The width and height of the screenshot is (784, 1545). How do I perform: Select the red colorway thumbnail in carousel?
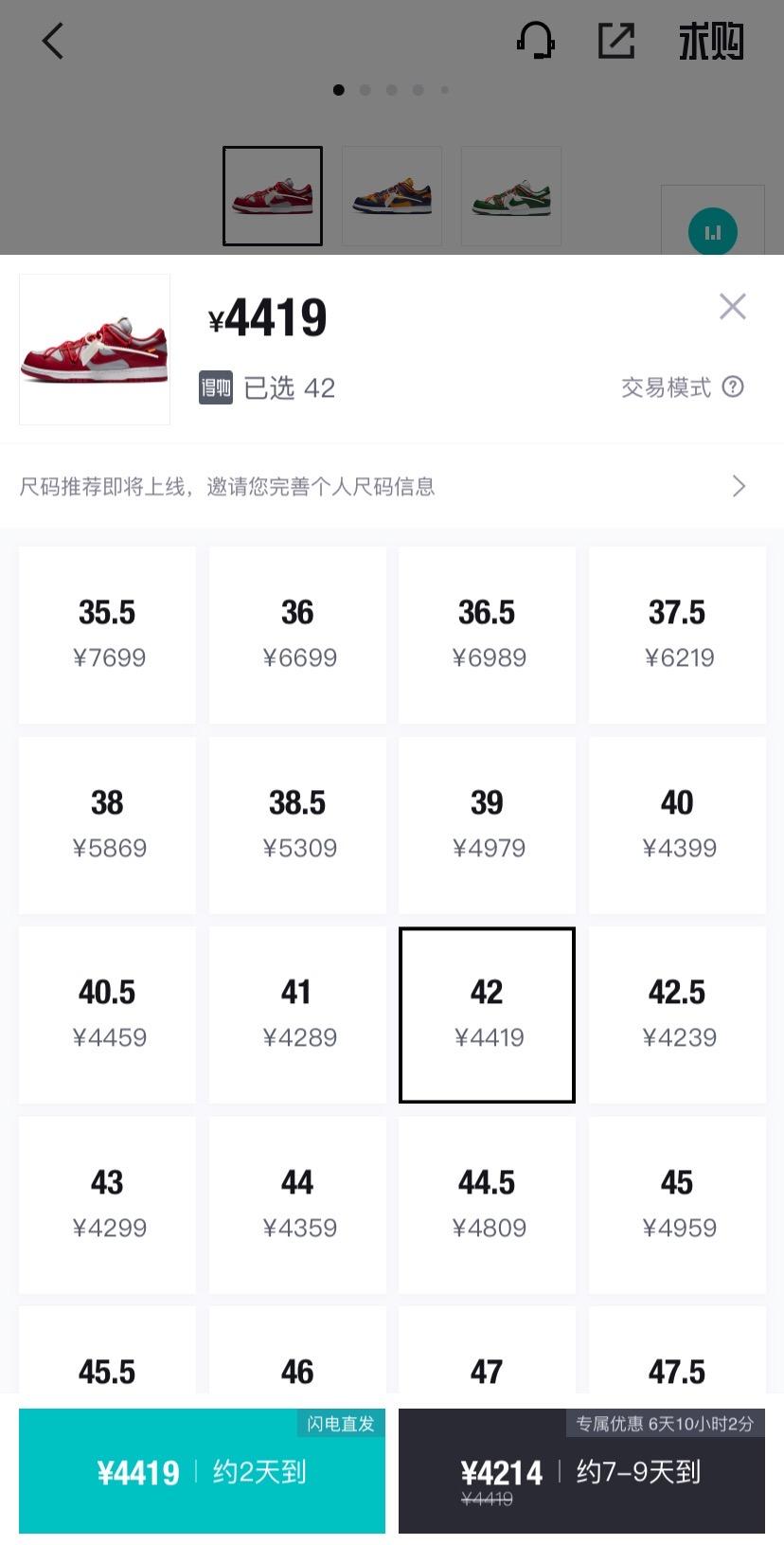(272, 195)
